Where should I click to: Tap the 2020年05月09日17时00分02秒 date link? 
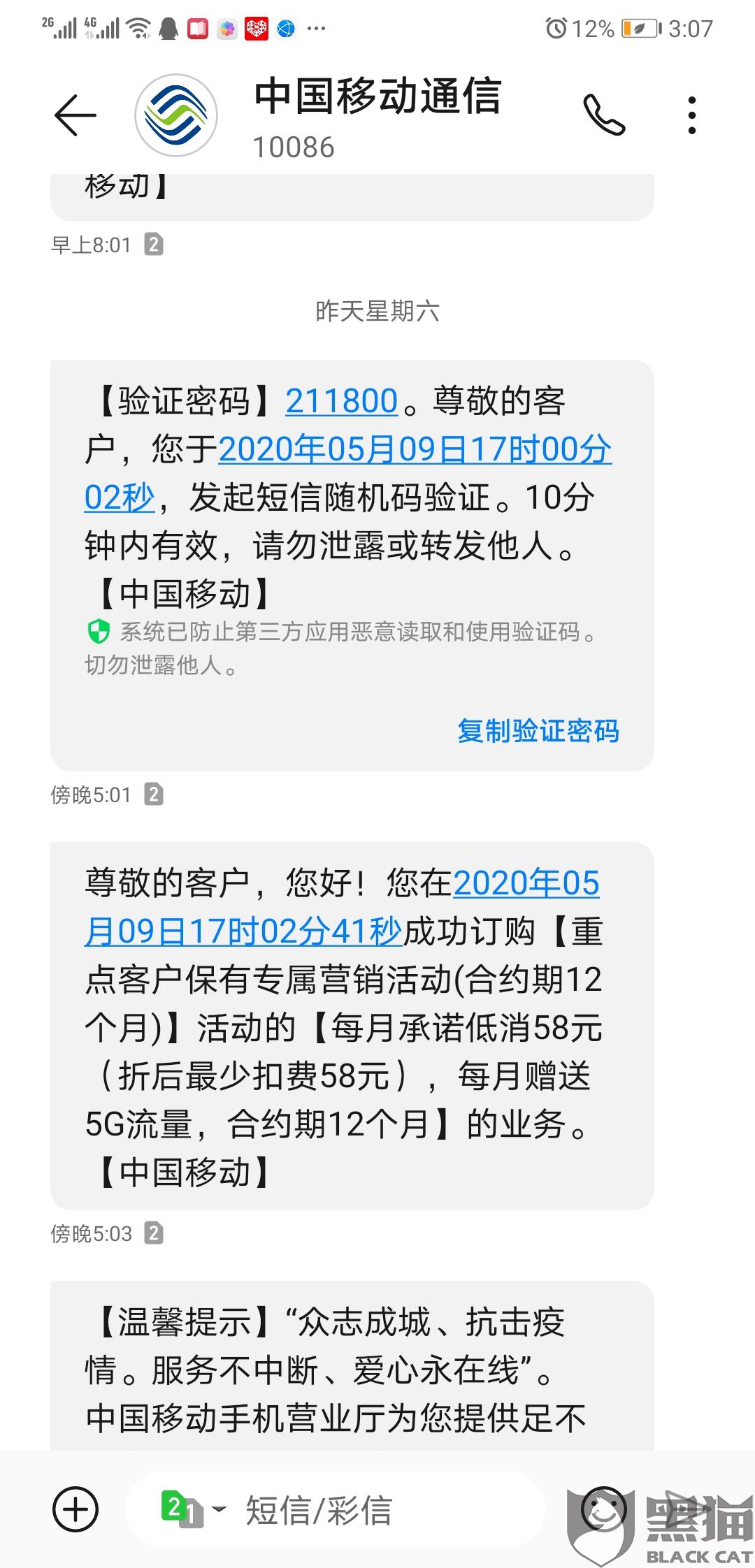[348, 474]
